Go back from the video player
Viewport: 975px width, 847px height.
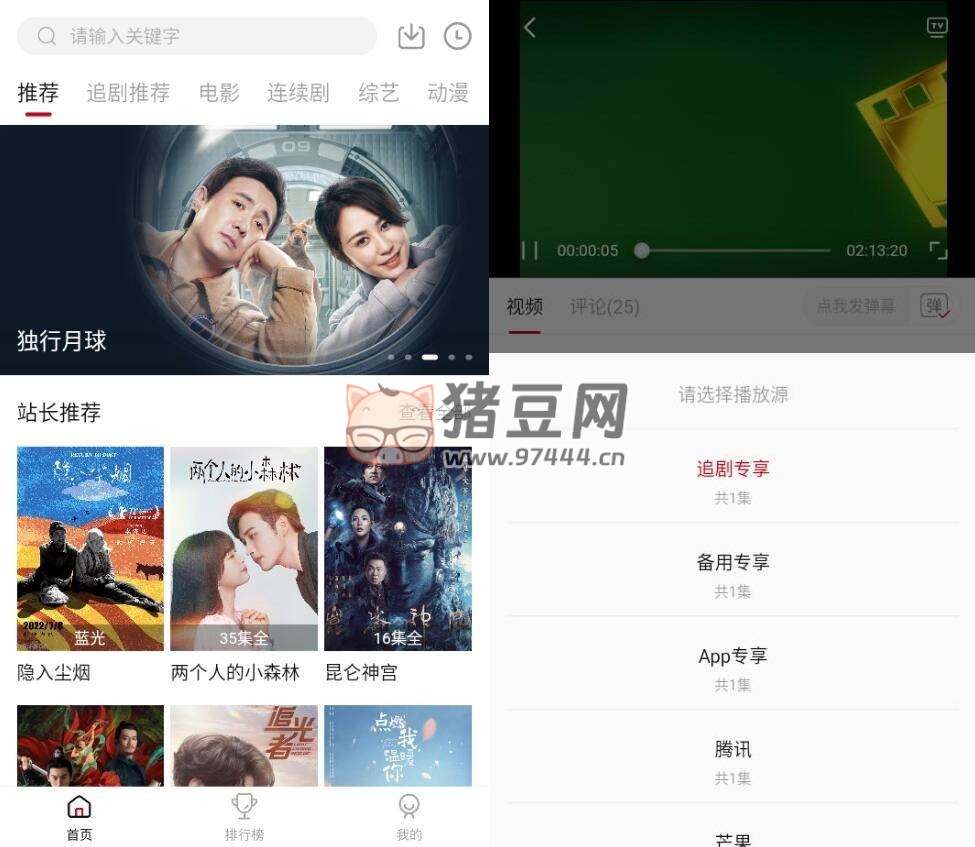coord(530,28)
